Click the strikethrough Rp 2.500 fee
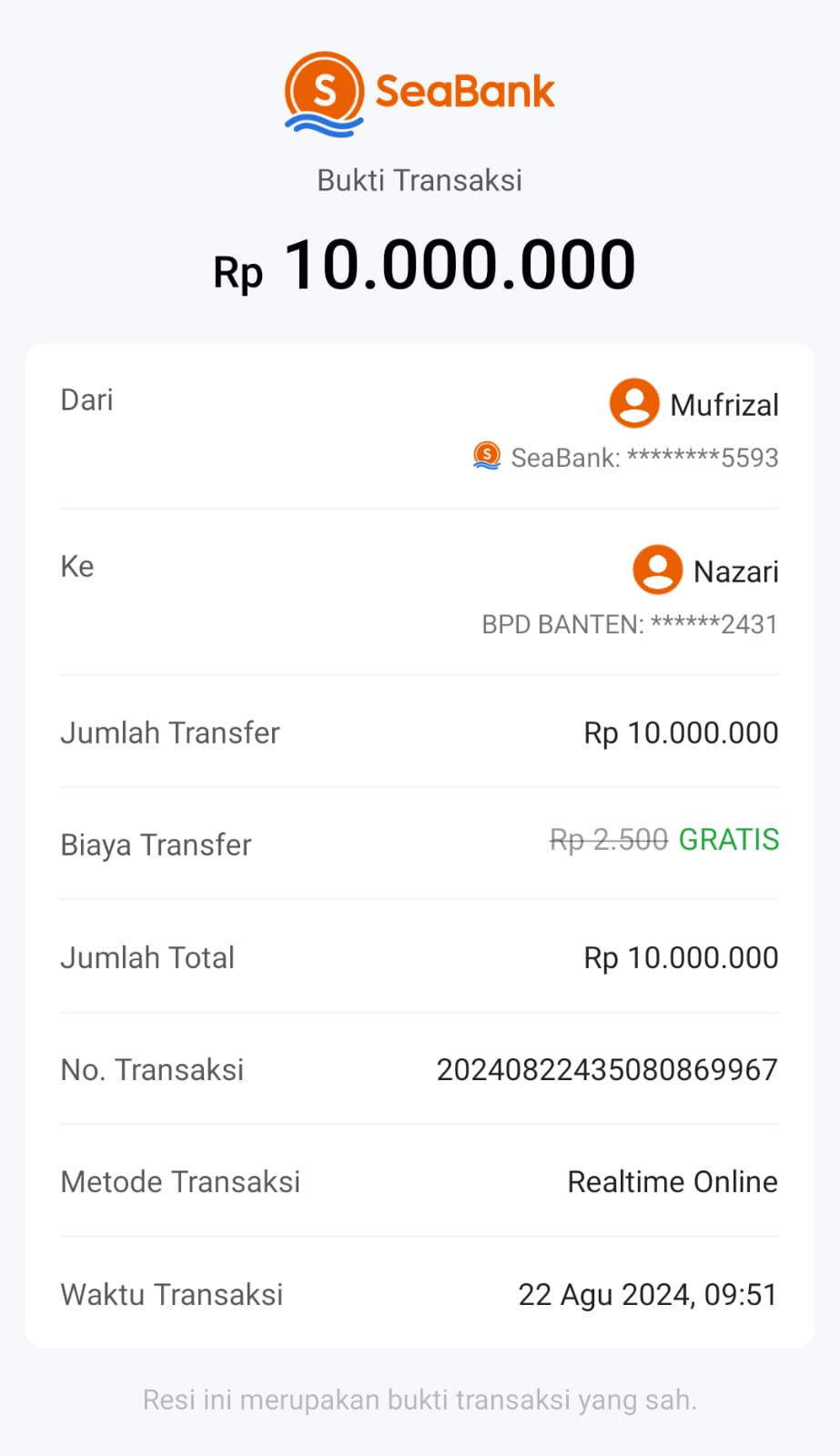This screenshot has height=1456, width=840. [608, 840]
